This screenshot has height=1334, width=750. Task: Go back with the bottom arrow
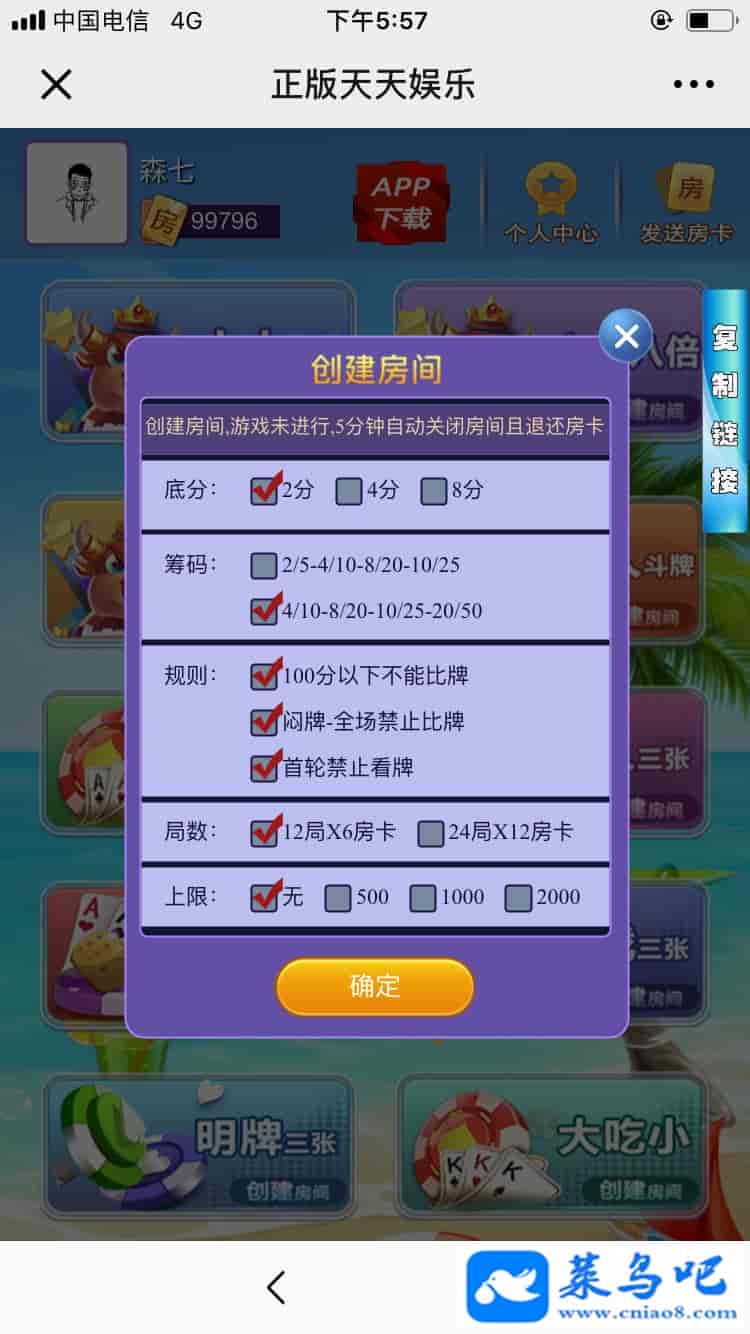pyautogui.click(x=276, y=1287)
